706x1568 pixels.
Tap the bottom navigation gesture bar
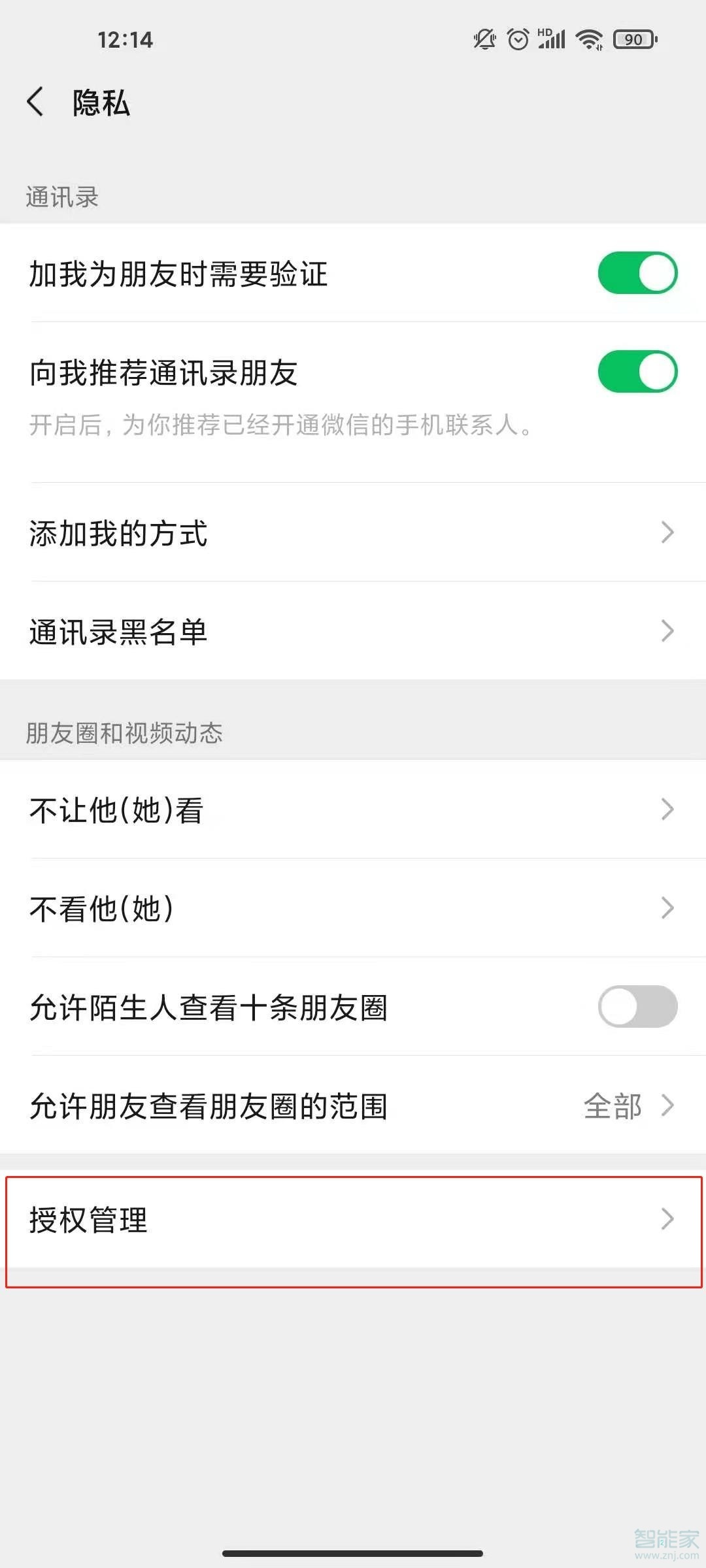tap(353, 1553)
